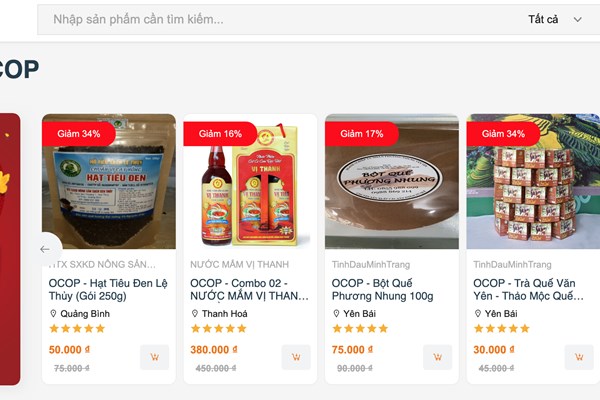Viewport: 600px width, 400px height.
Task: Go to previous products with left arrow
Action: (x=45, y=248)
